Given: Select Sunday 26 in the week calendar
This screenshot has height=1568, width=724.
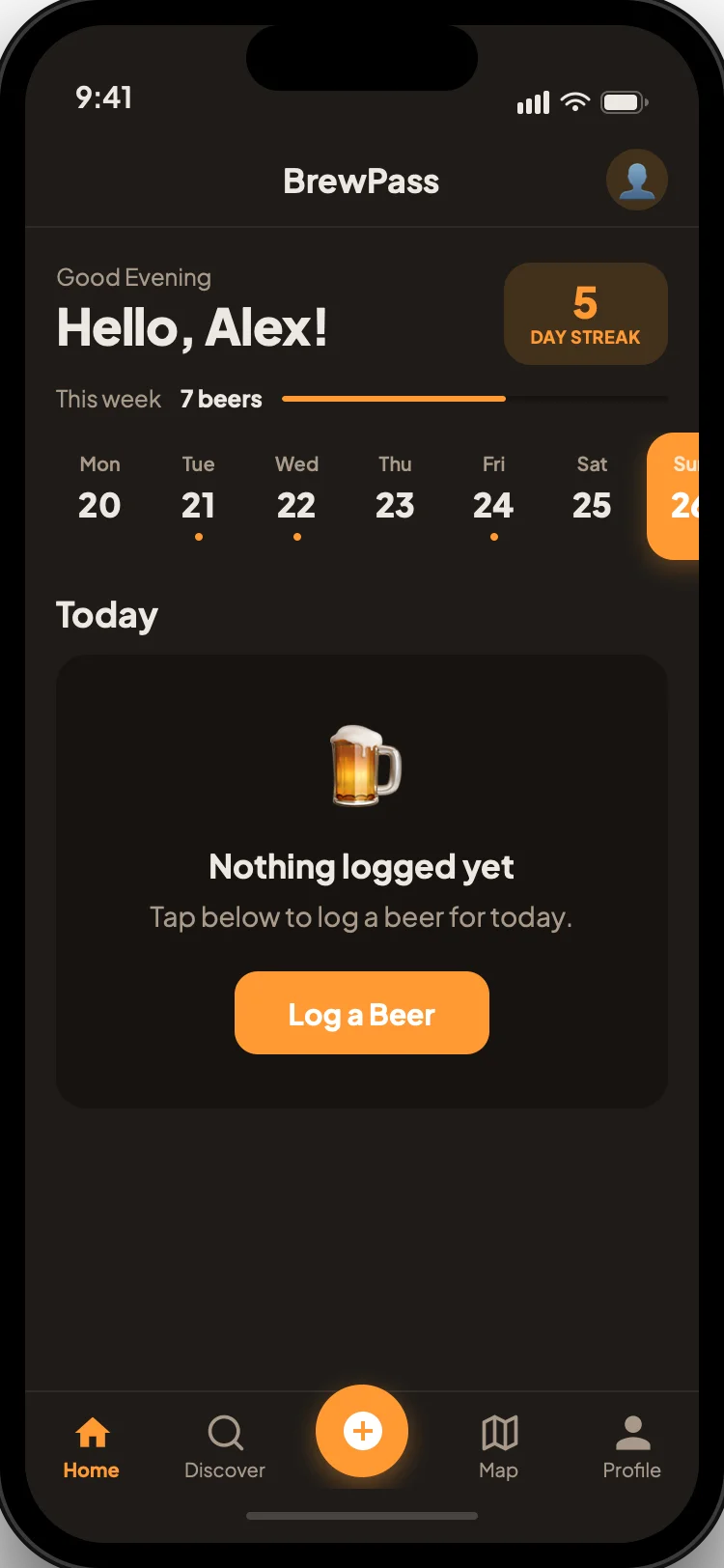Looking at the screenshot, I should tap(687, 495).
